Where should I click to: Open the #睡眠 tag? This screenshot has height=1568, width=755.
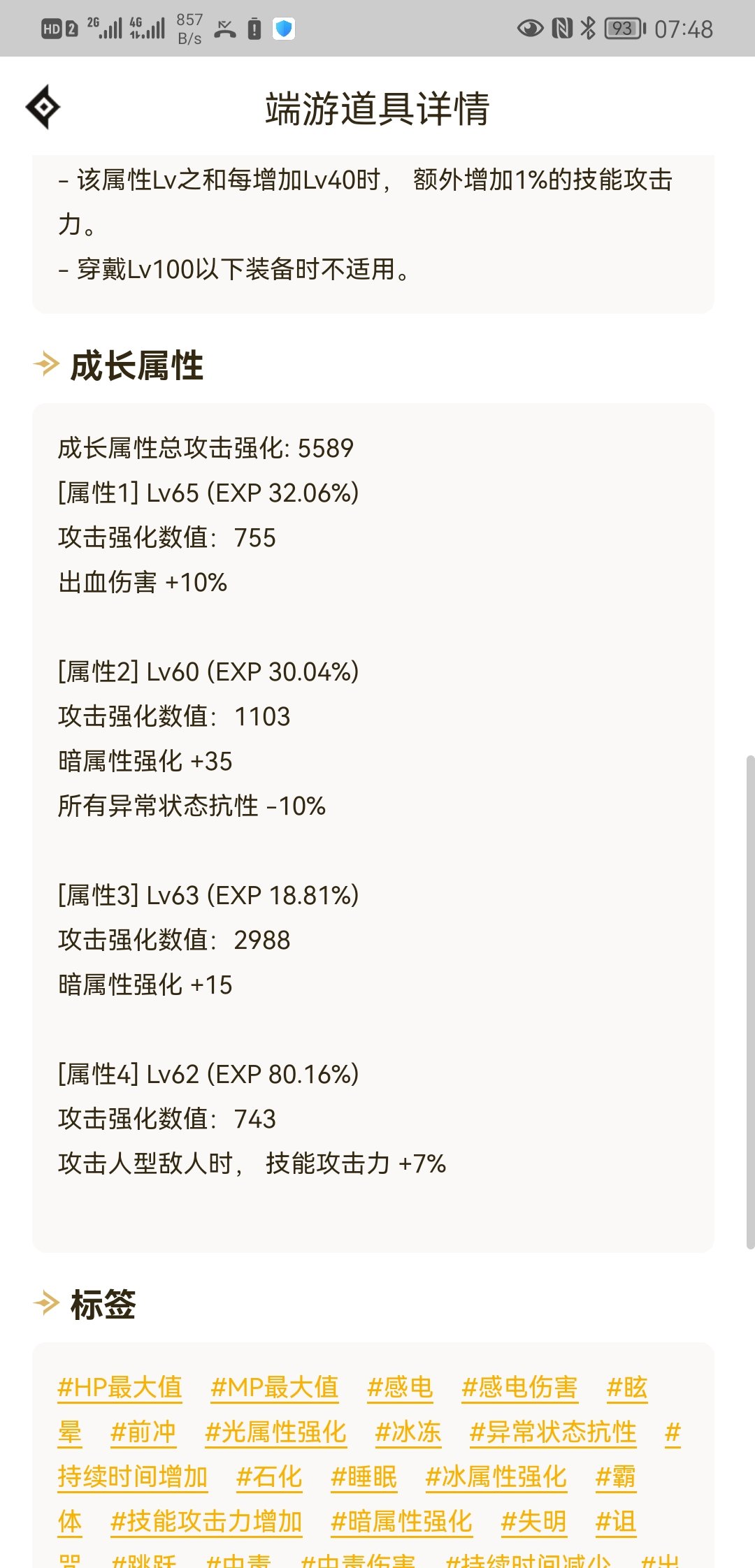364,1476
